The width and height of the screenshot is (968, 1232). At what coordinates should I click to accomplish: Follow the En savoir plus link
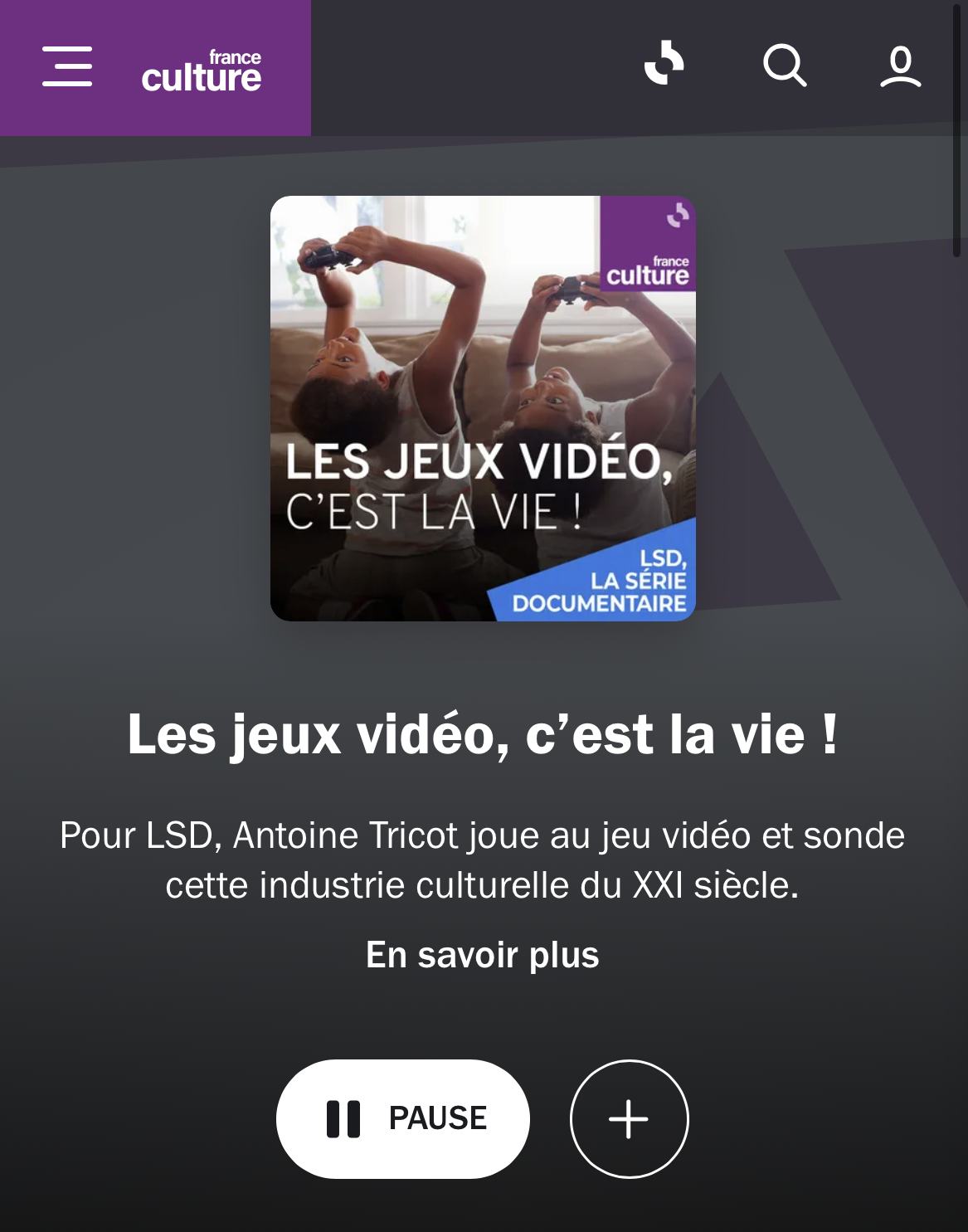tap(483, 955)
